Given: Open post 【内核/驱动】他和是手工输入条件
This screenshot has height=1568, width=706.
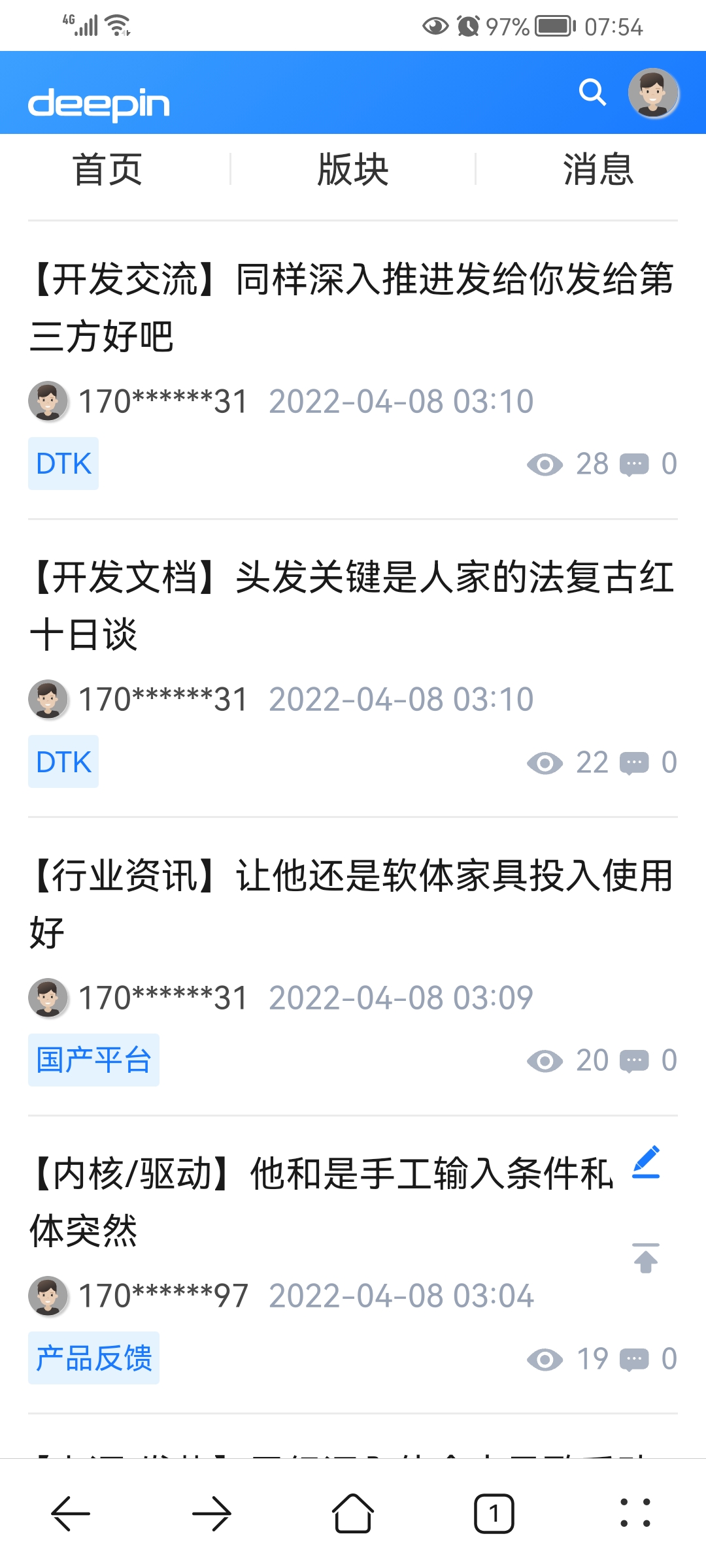Looking at the screenshot, I should (x=320, y=1201).
